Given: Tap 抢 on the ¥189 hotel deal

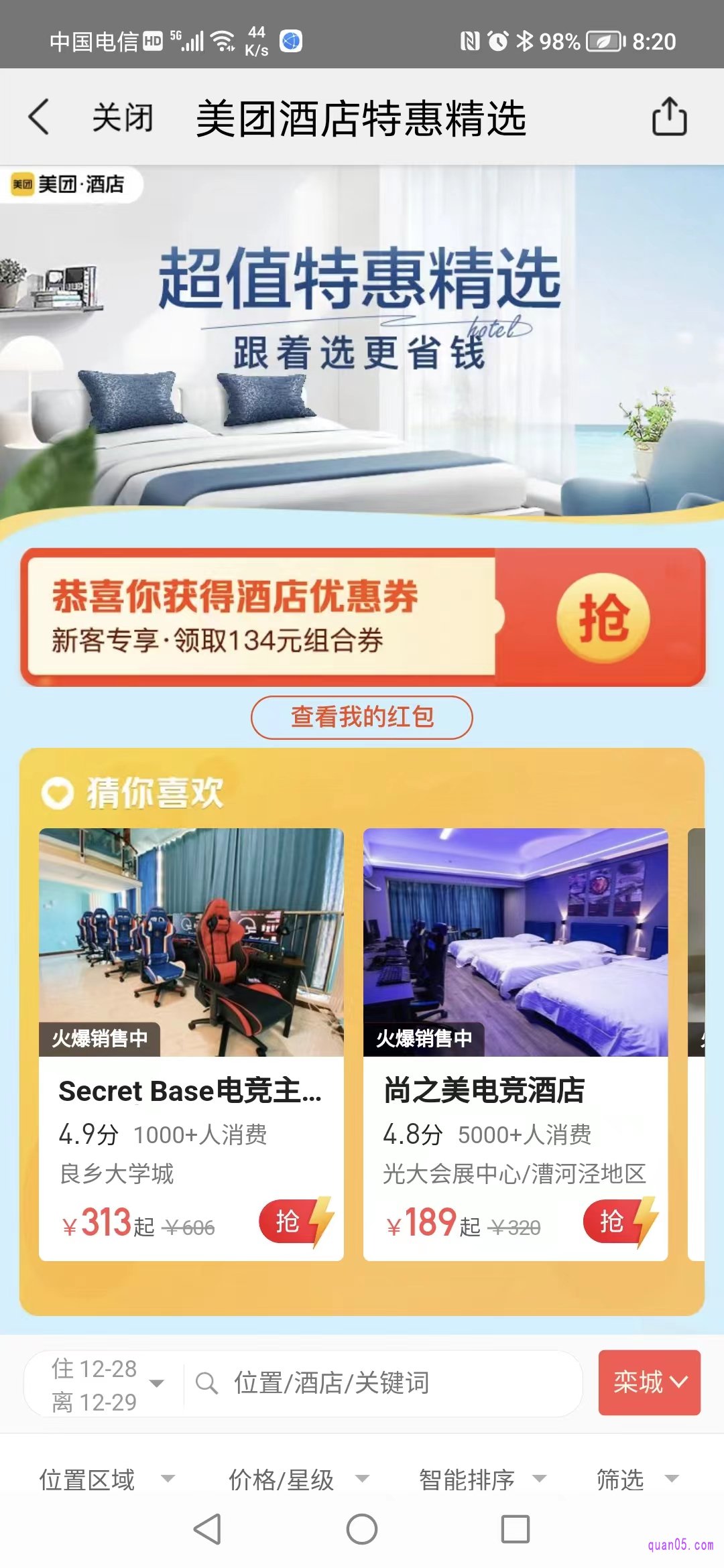Looking at the screenshot, I should tap(620, 1222).
